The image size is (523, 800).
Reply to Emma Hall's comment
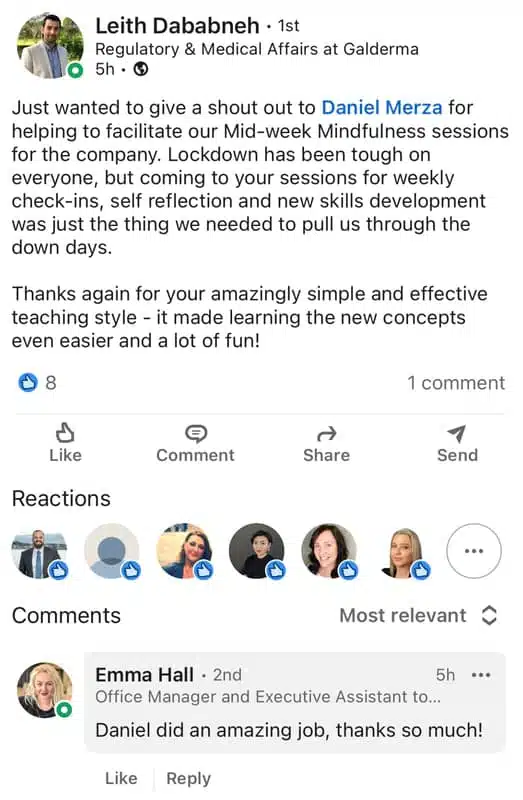tap(188, 778)
